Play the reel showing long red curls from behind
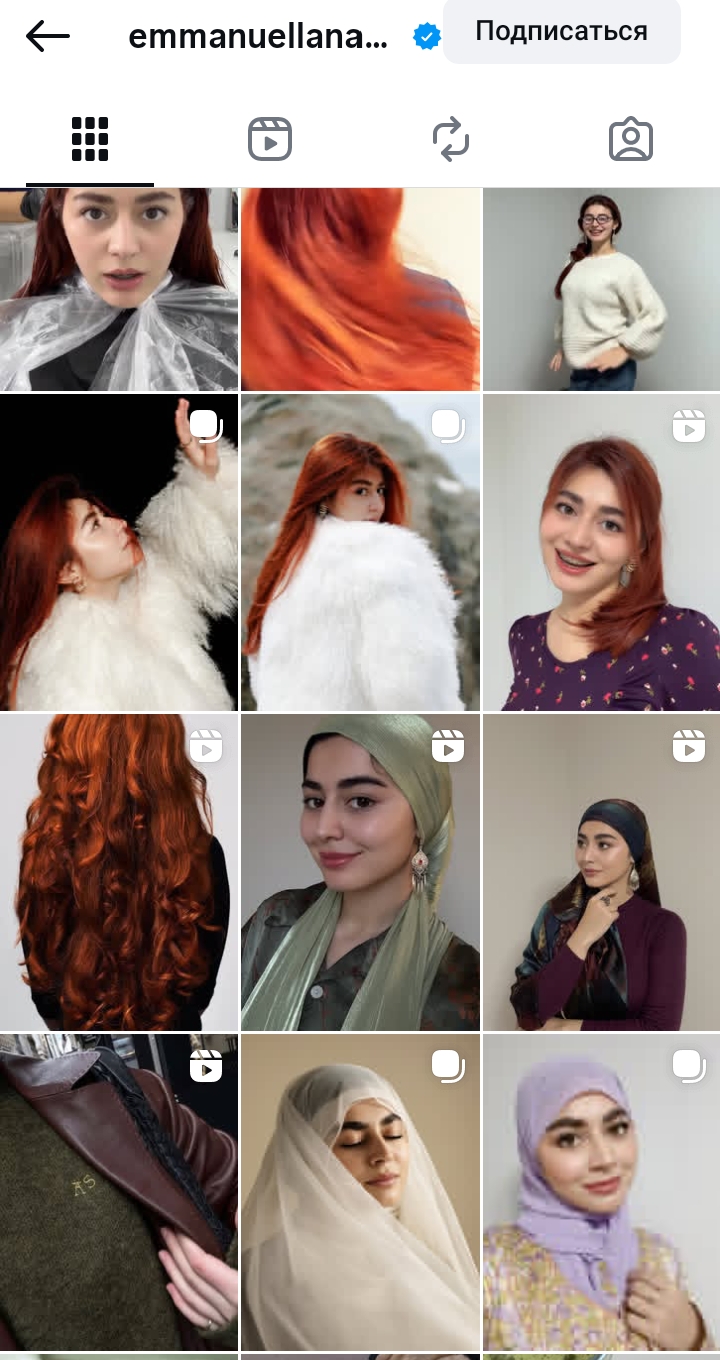The image size is (720, 1360). click(119, 872)
